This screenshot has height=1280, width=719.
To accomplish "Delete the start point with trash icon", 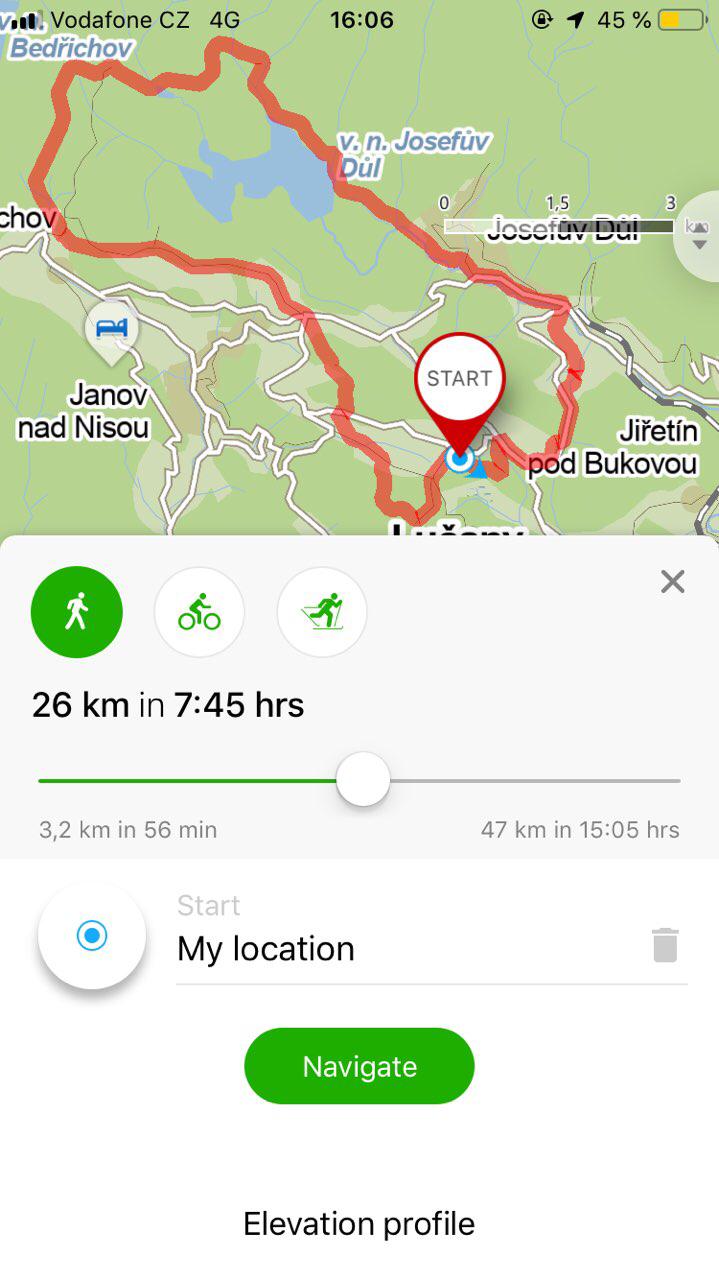I will pyautogui.click(x=665, y=945).
